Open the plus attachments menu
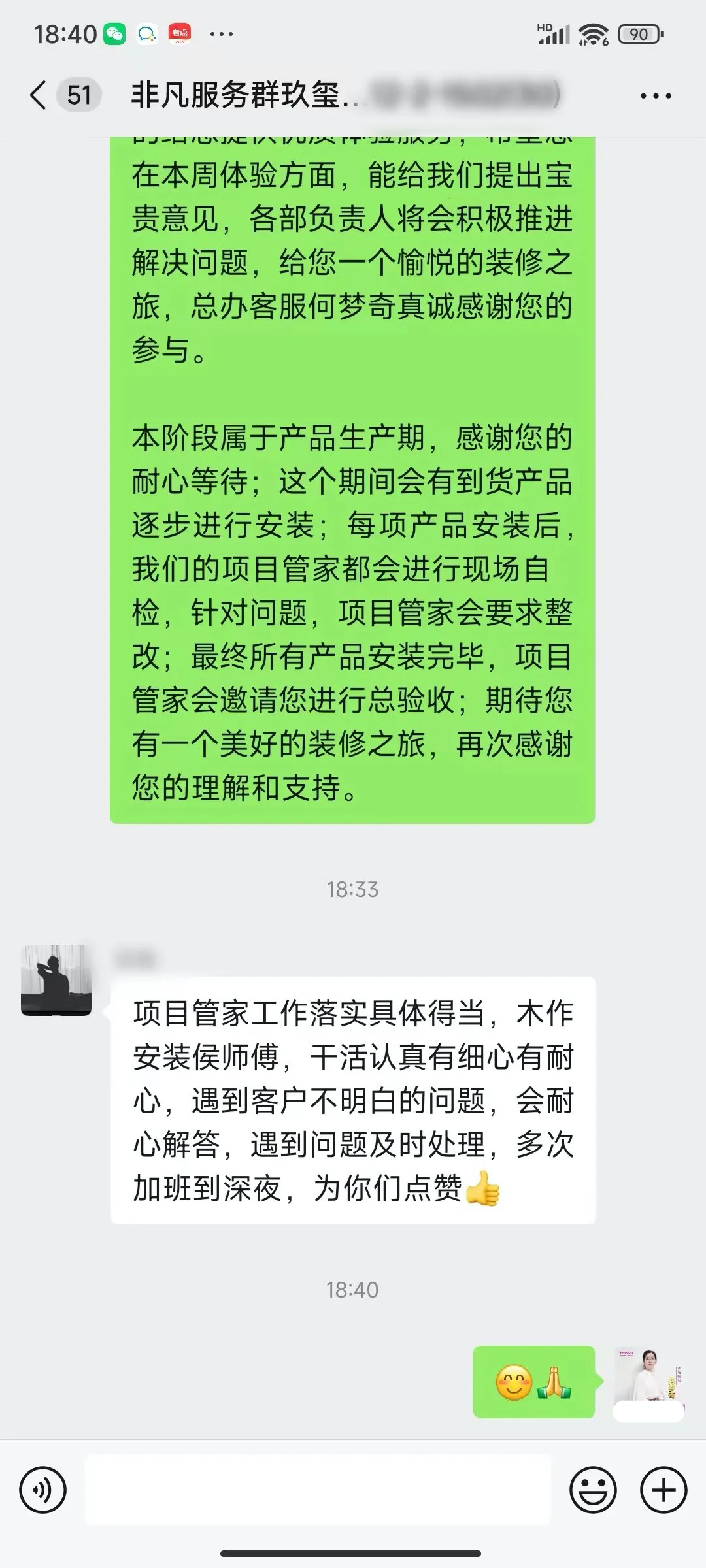Image resolution: width=706 pixels, height=1568 pixels. click(x=664, y=1490)
